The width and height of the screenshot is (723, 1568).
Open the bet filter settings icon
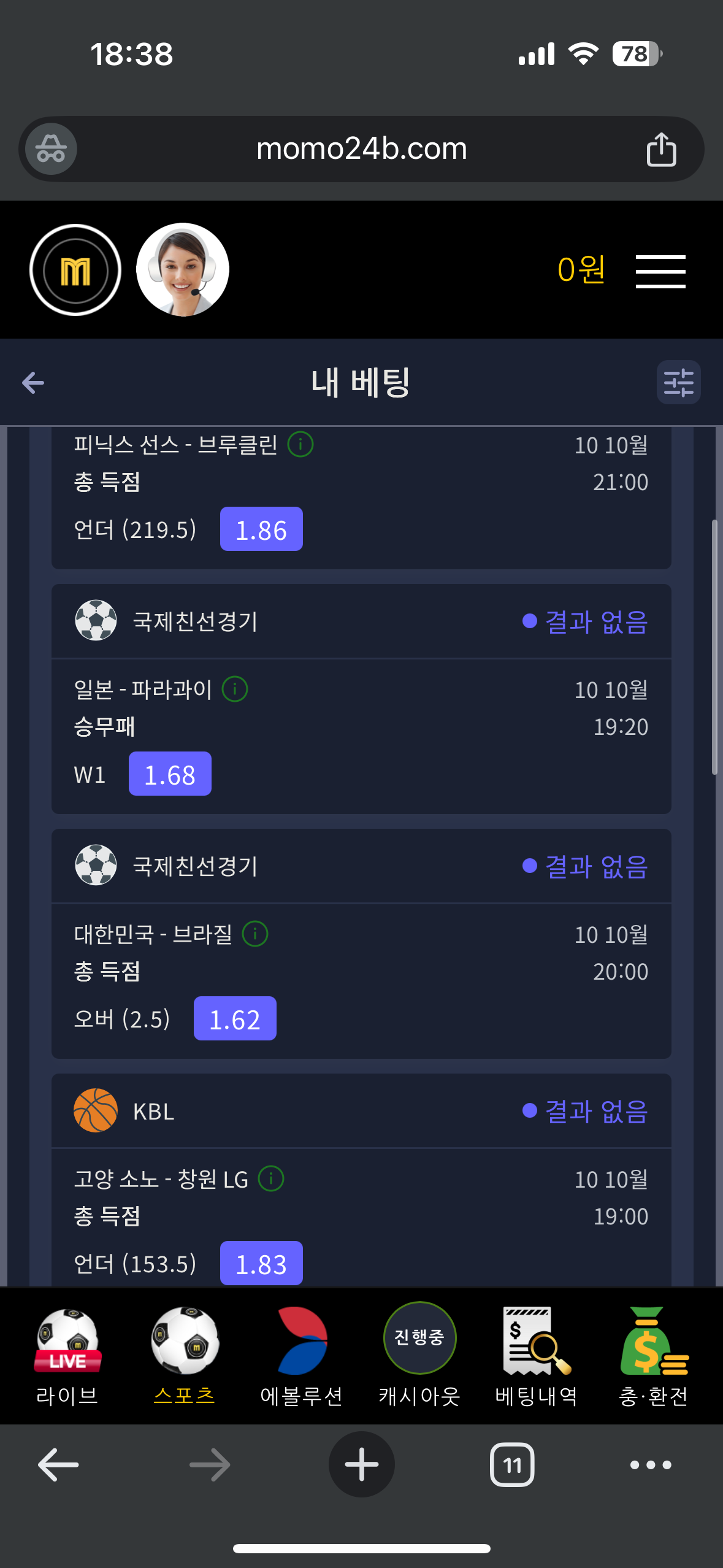[678, 383]
